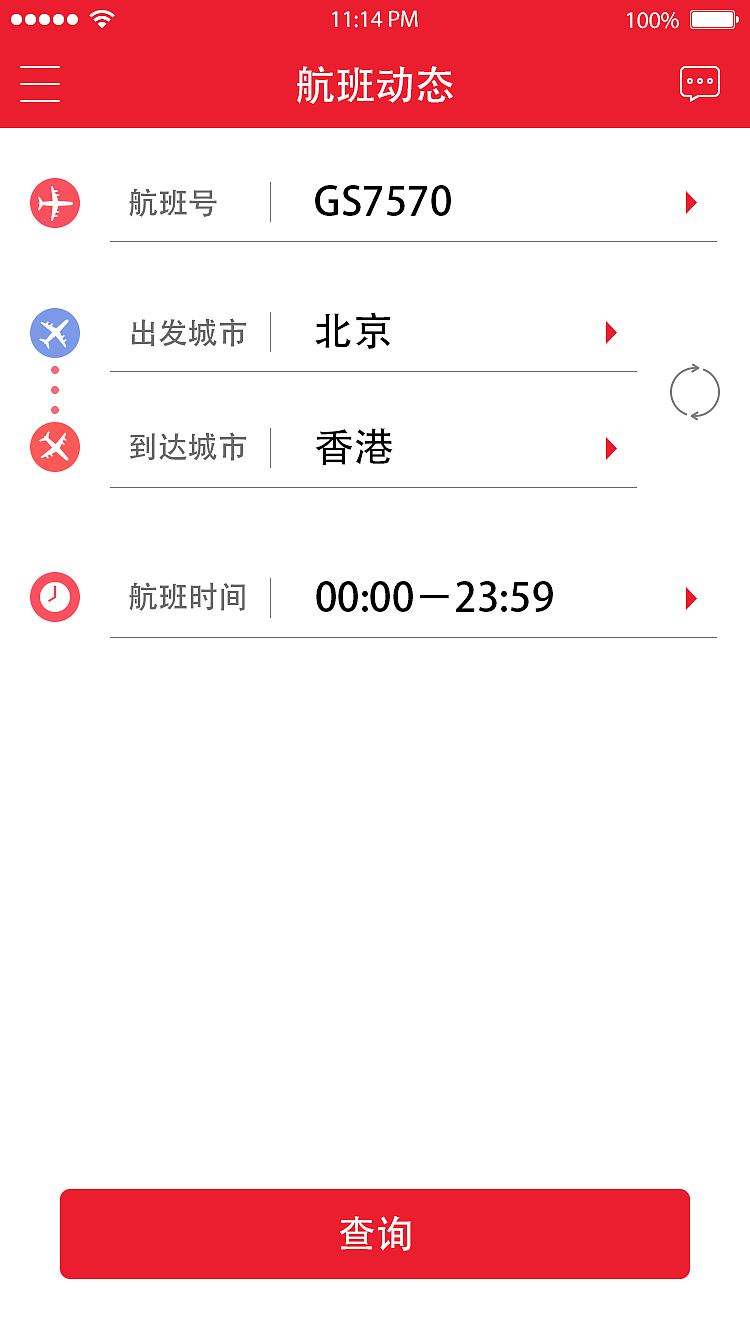The height and width of the screenshot is (1334, 750).
Task: Select the blue departure airplane icon
Action: pos(55,333)
